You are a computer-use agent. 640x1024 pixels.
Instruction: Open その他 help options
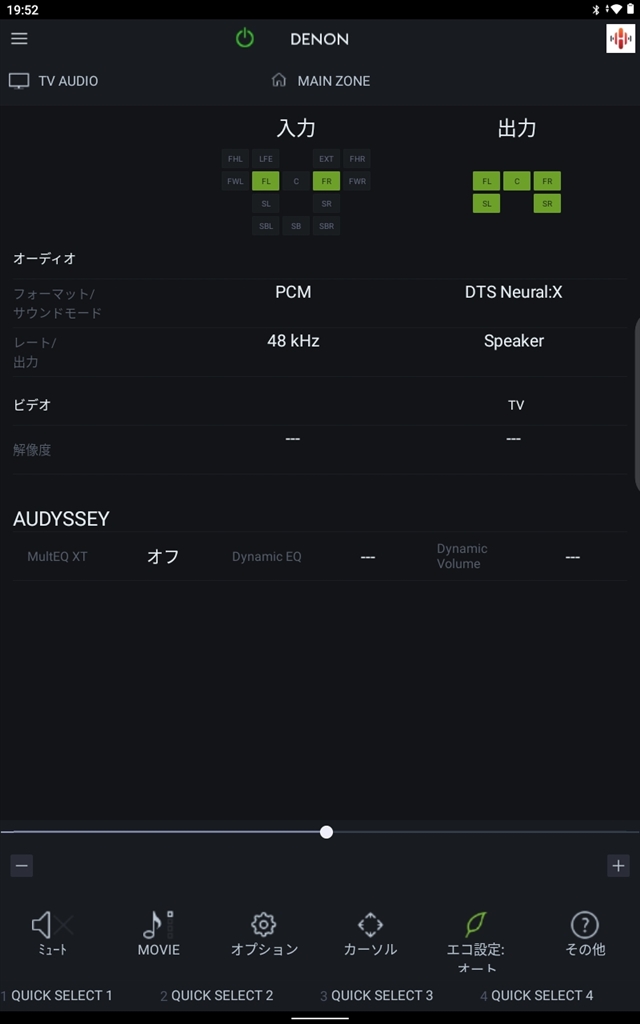584,932
